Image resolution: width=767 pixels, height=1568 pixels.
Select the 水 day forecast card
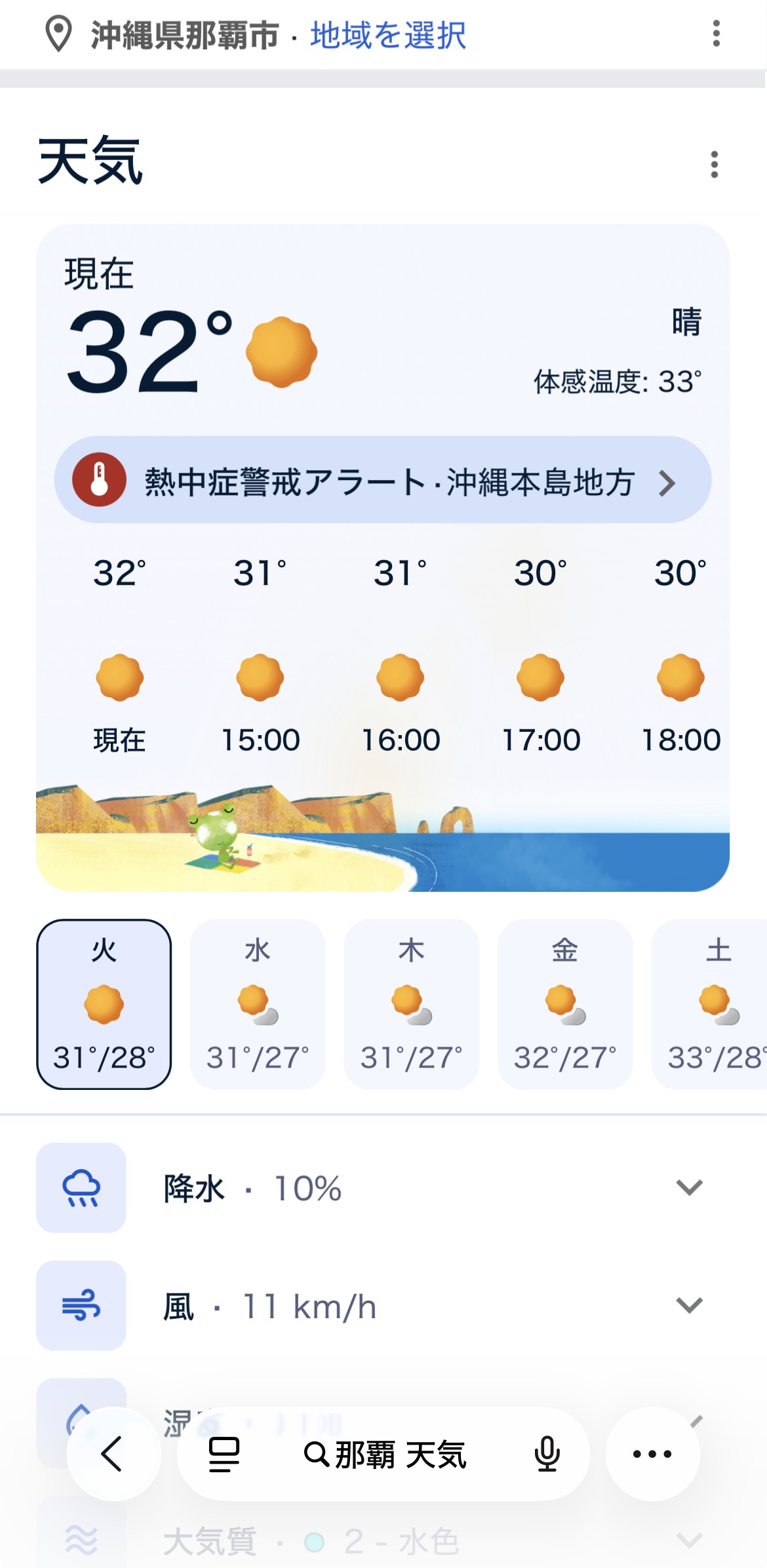(258, 1004)
